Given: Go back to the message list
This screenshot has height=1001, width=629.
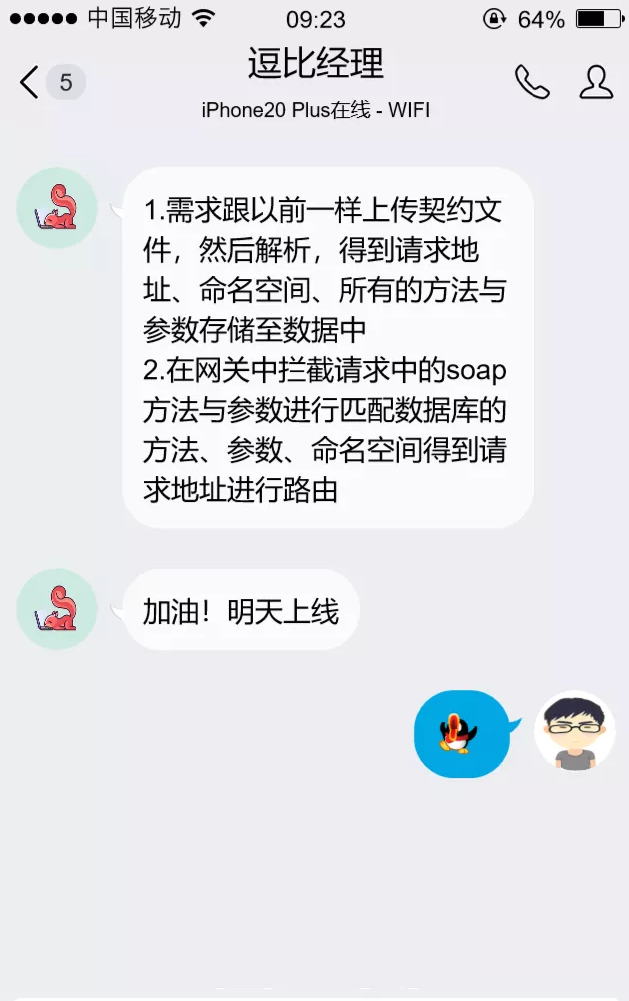Looking at the screenshot, I should pyautogui.click(x=32, y=82).
